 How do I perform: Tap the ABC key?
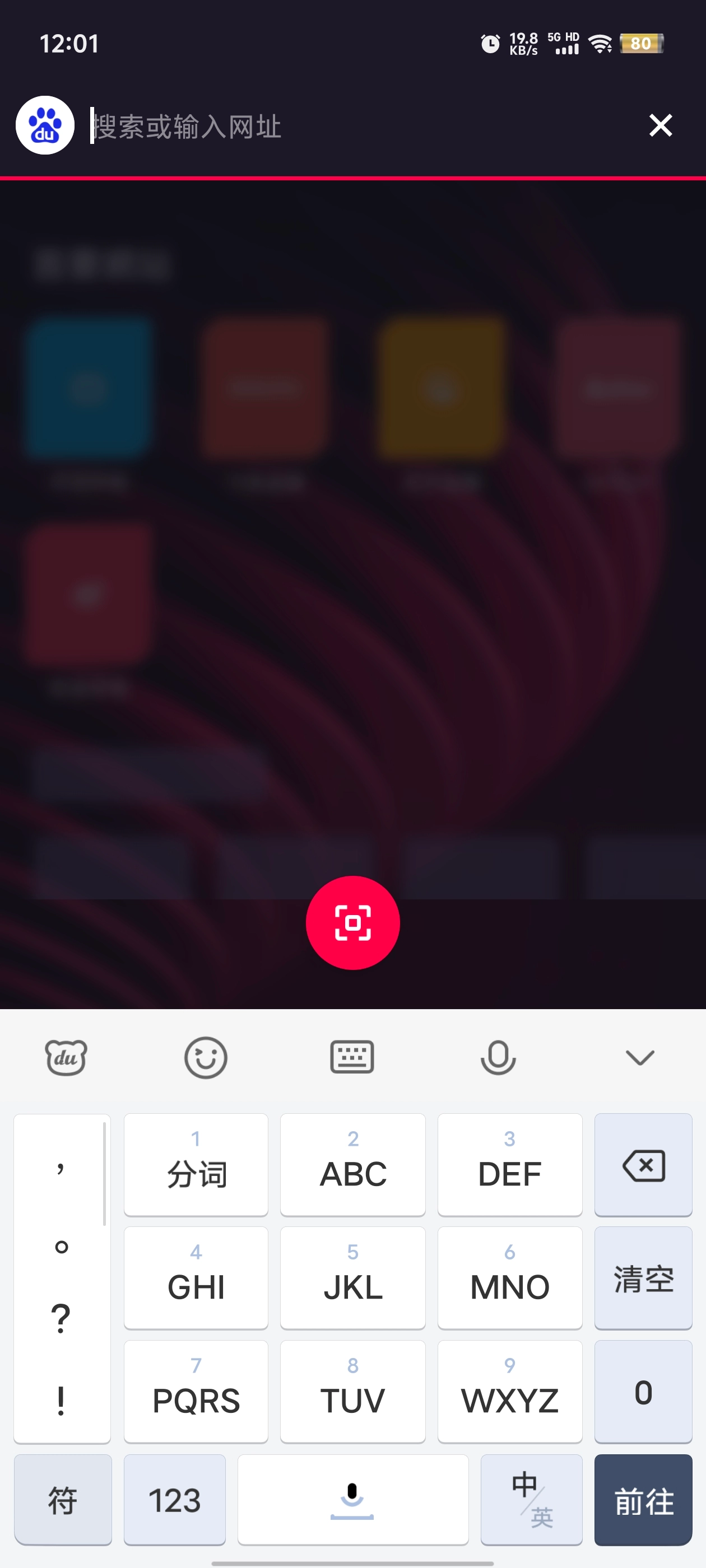coord(352,1165)
